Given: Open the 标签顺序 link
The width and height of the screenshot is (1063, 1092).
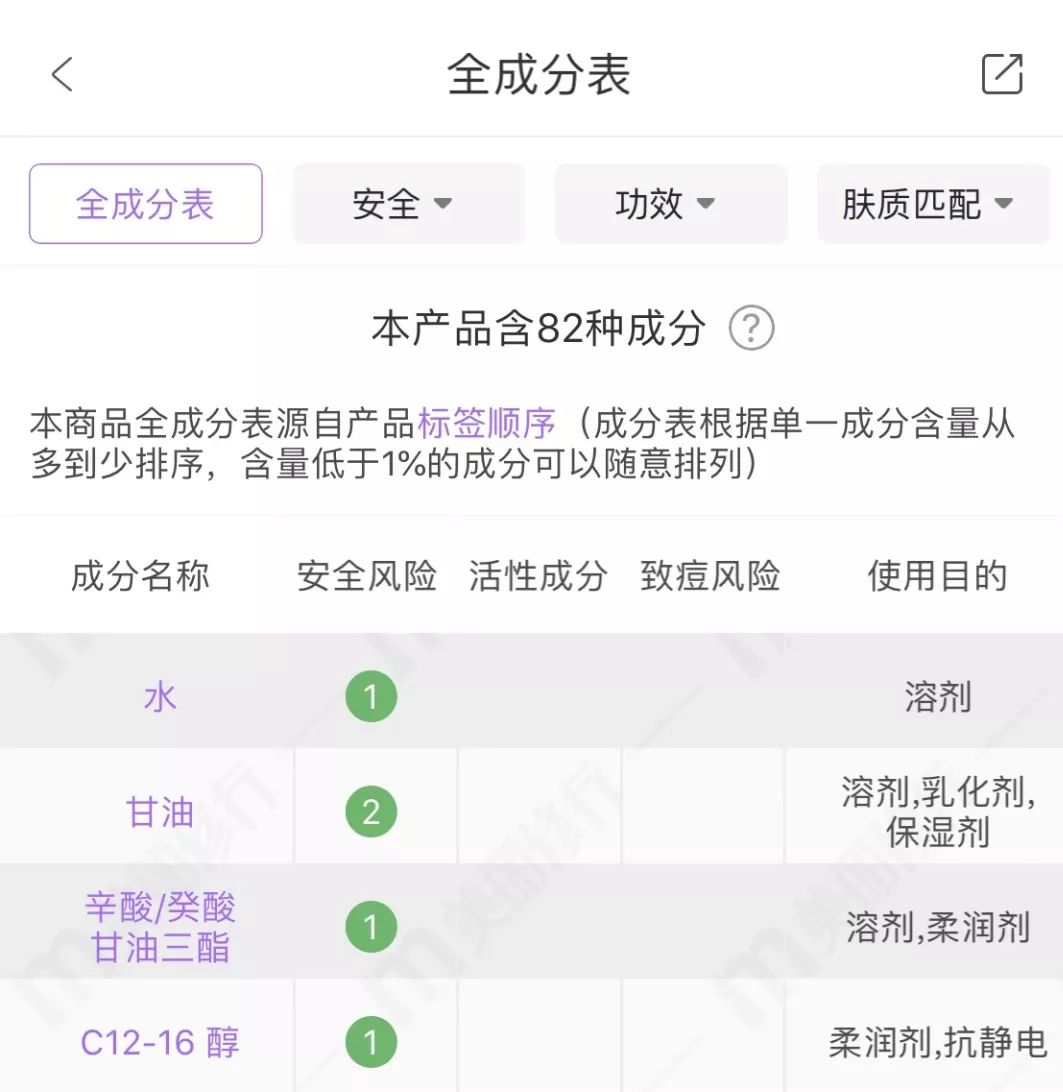Looking at the screenshot, I should coord(484,424).
